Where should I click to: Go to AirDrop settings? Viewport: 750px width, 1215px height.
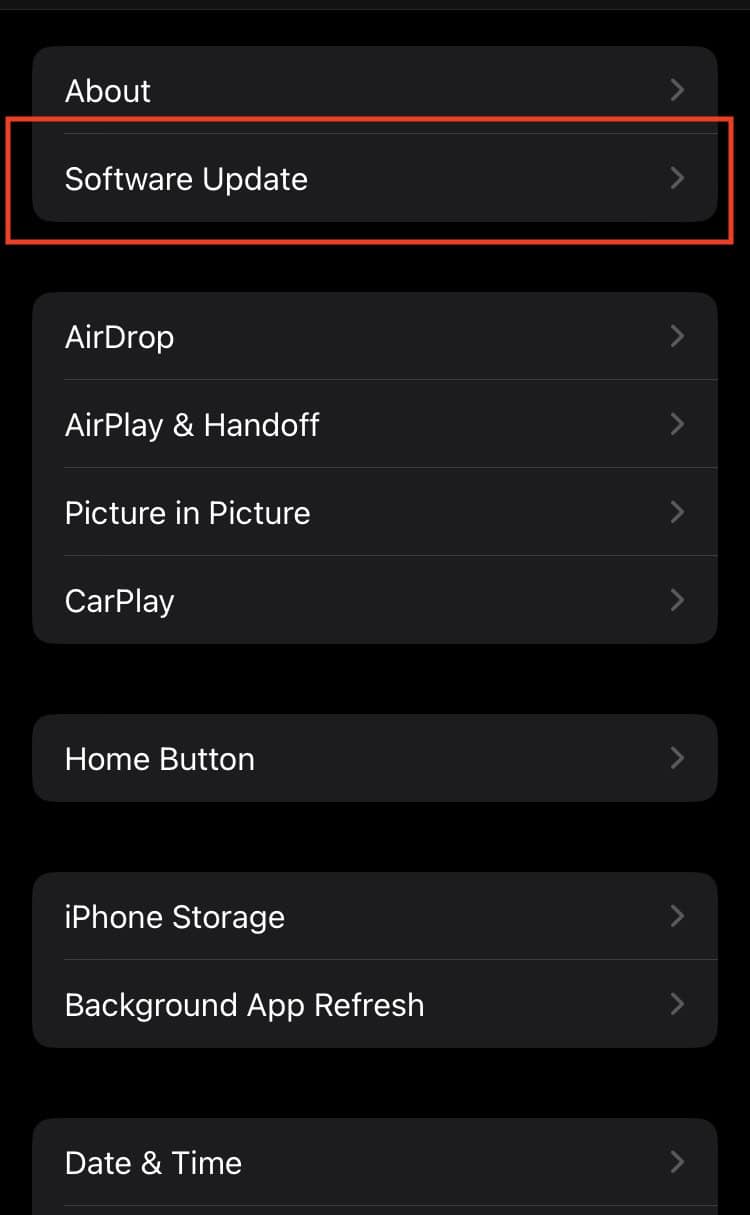(374, 337)
